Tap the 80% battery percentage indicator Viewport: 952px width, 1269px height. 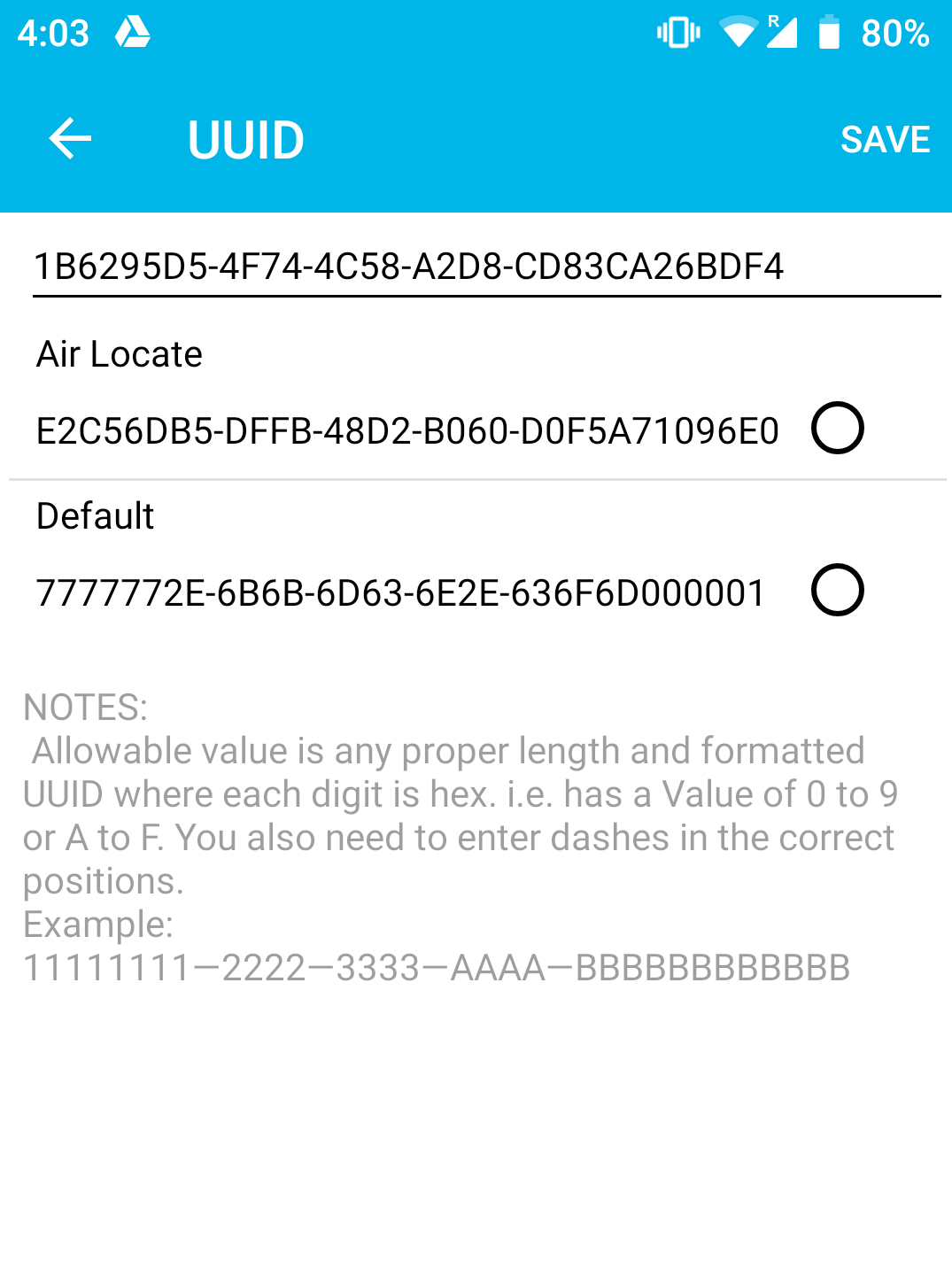pyautogui.click(x=894, y=34)
